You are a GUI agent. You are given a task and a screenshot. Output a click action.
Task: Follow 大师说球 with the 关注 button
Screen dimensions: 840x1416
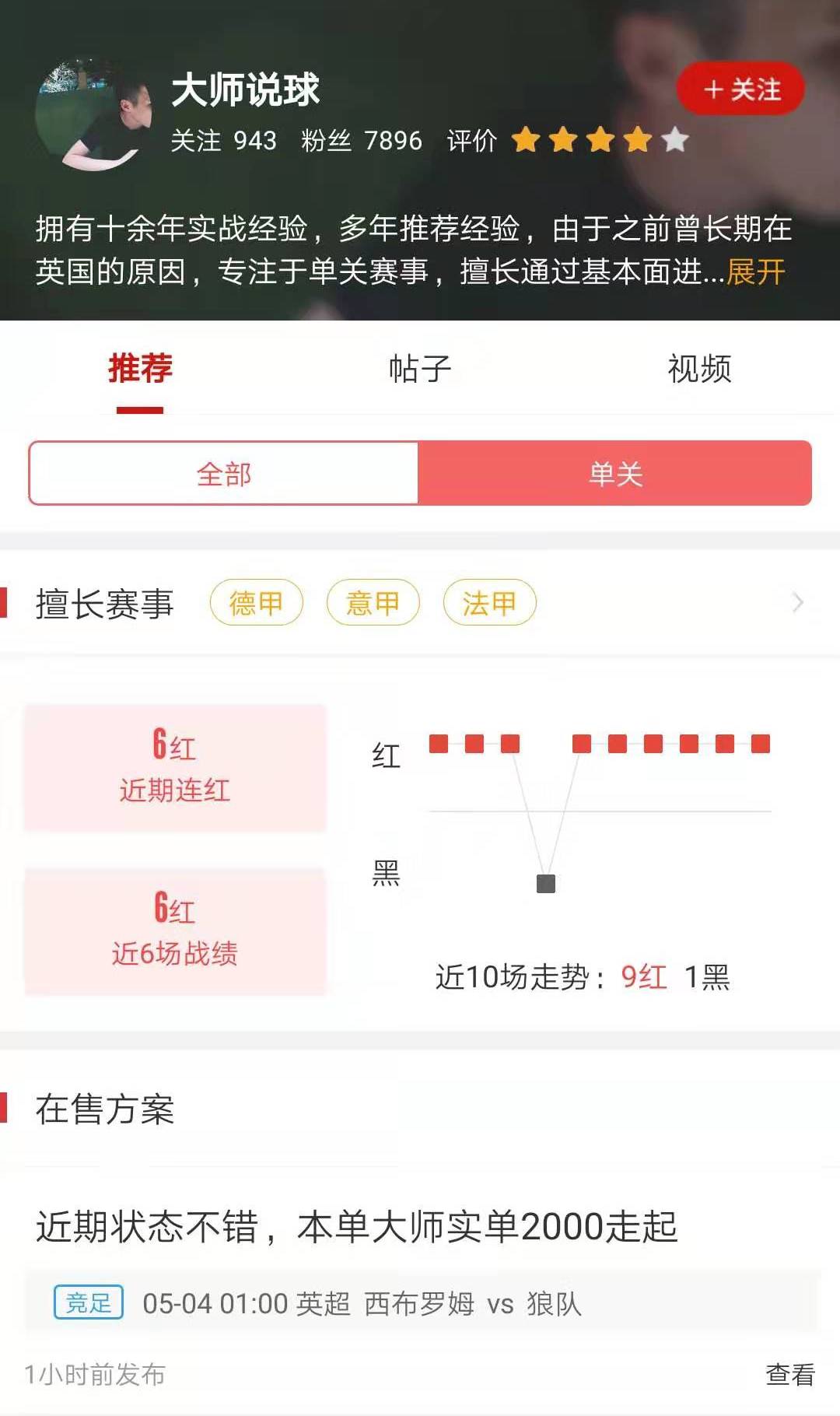pyautogui.click(x=740, y=89)
